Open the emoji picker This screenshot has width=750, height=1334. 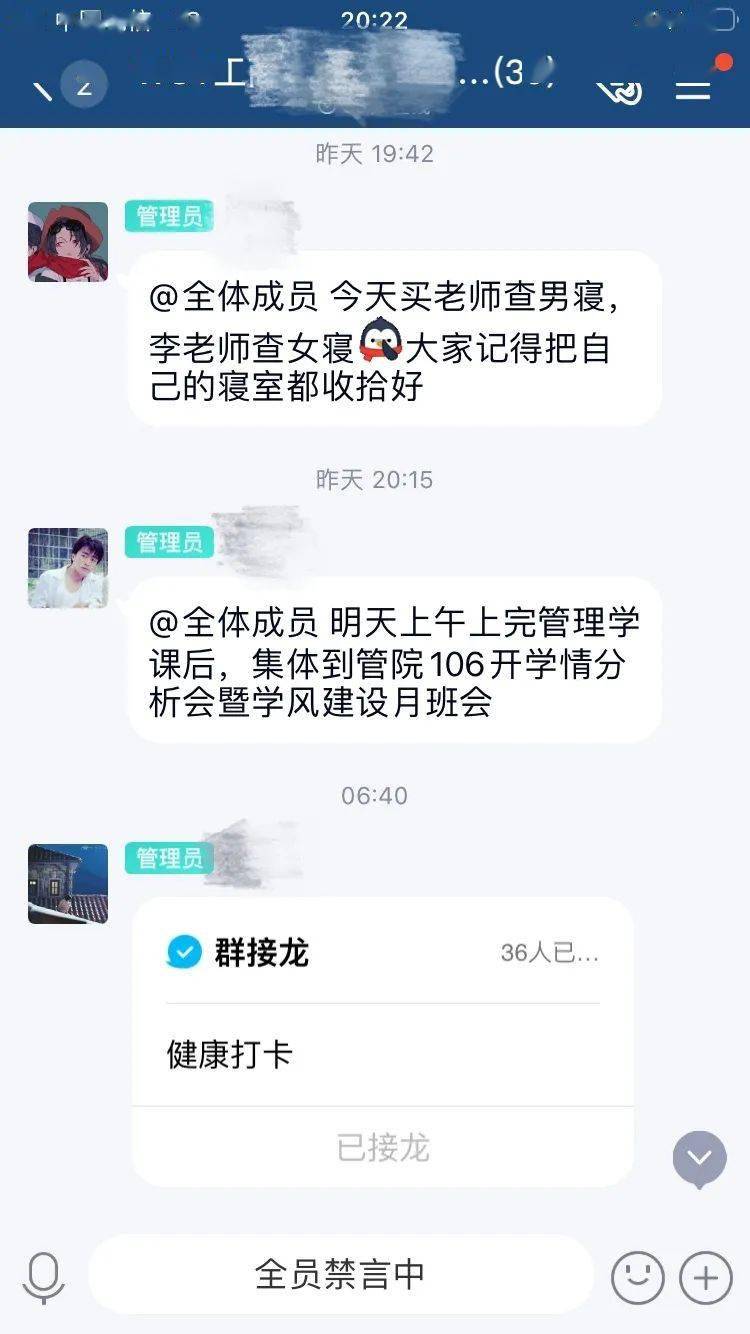pyautogui.click(x=638, y=1277)
